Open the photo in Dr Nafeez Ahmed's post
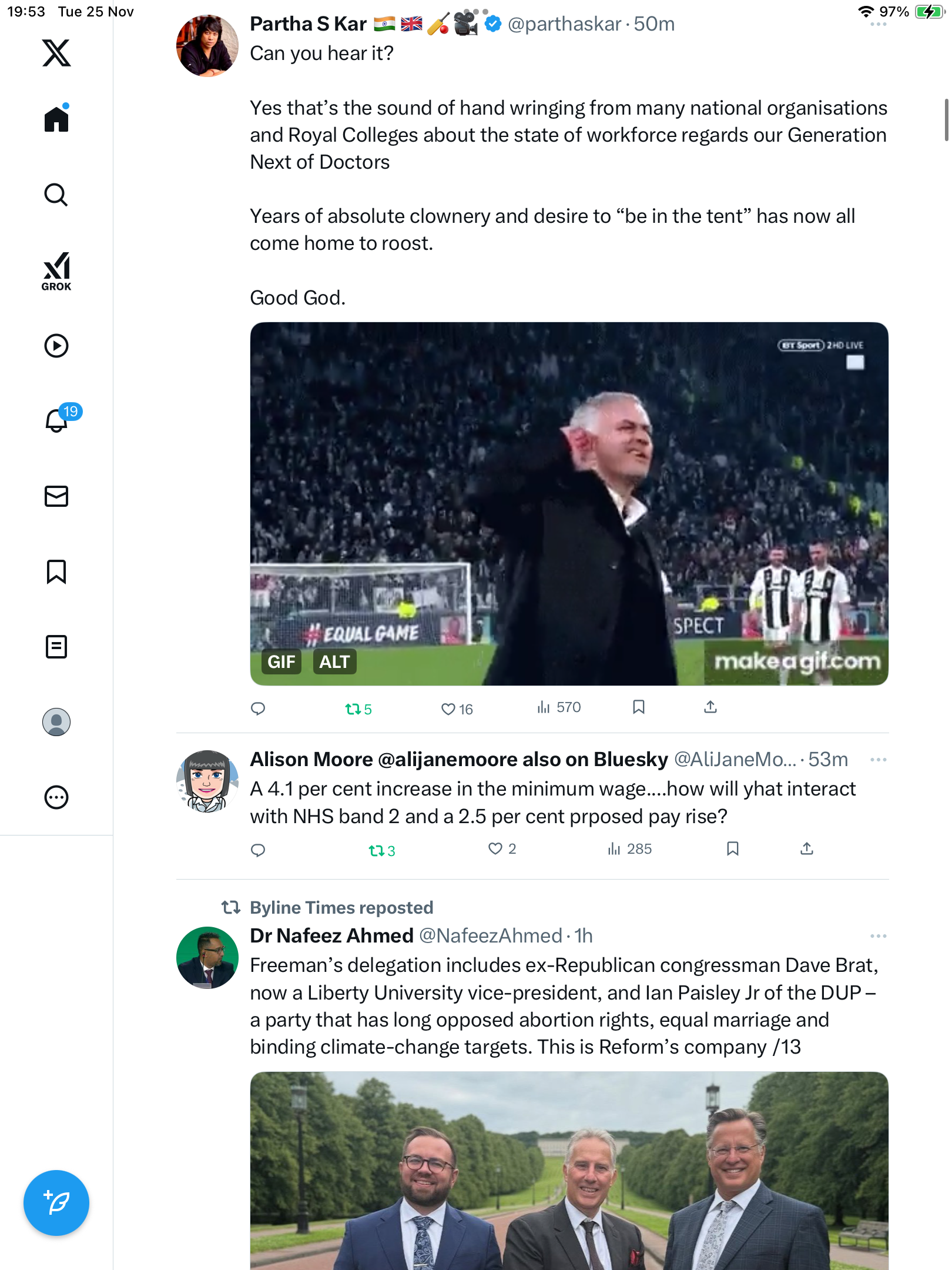The image size is (952, 1270). [569, 1170]
